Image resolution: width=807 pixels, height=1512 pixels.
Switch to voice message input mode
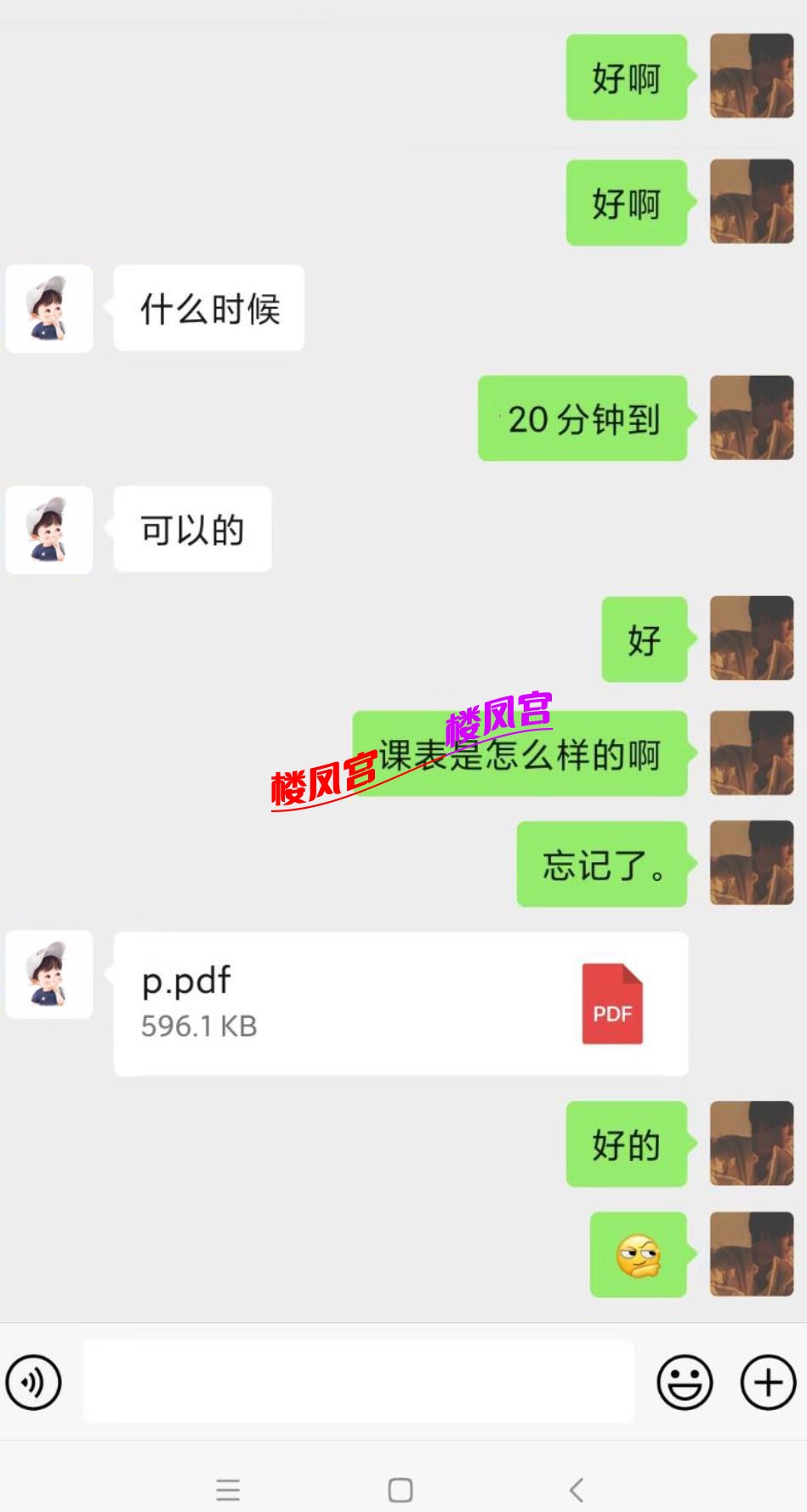(x=33, y=1379)
